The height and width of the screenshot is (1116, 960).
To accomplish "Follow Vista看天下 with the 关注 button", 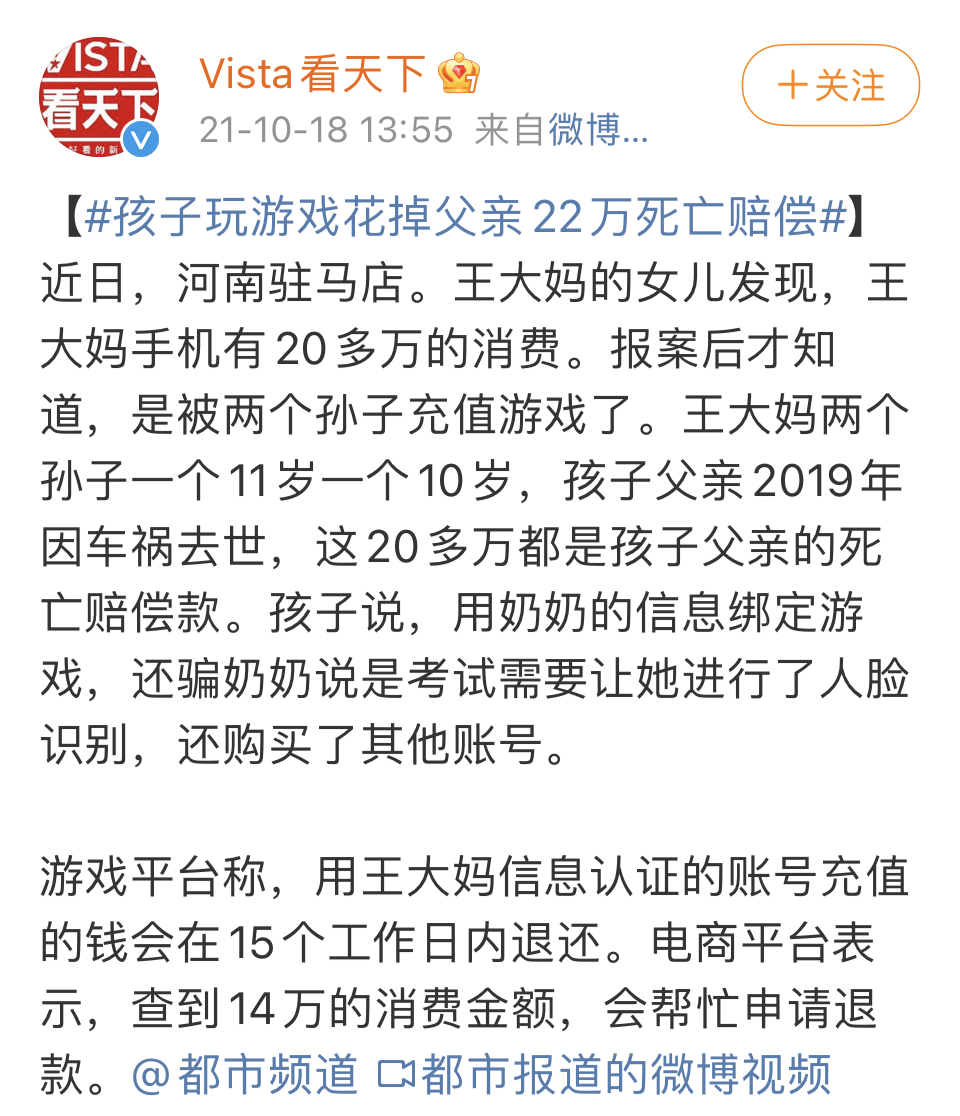I will click(830, 86).
